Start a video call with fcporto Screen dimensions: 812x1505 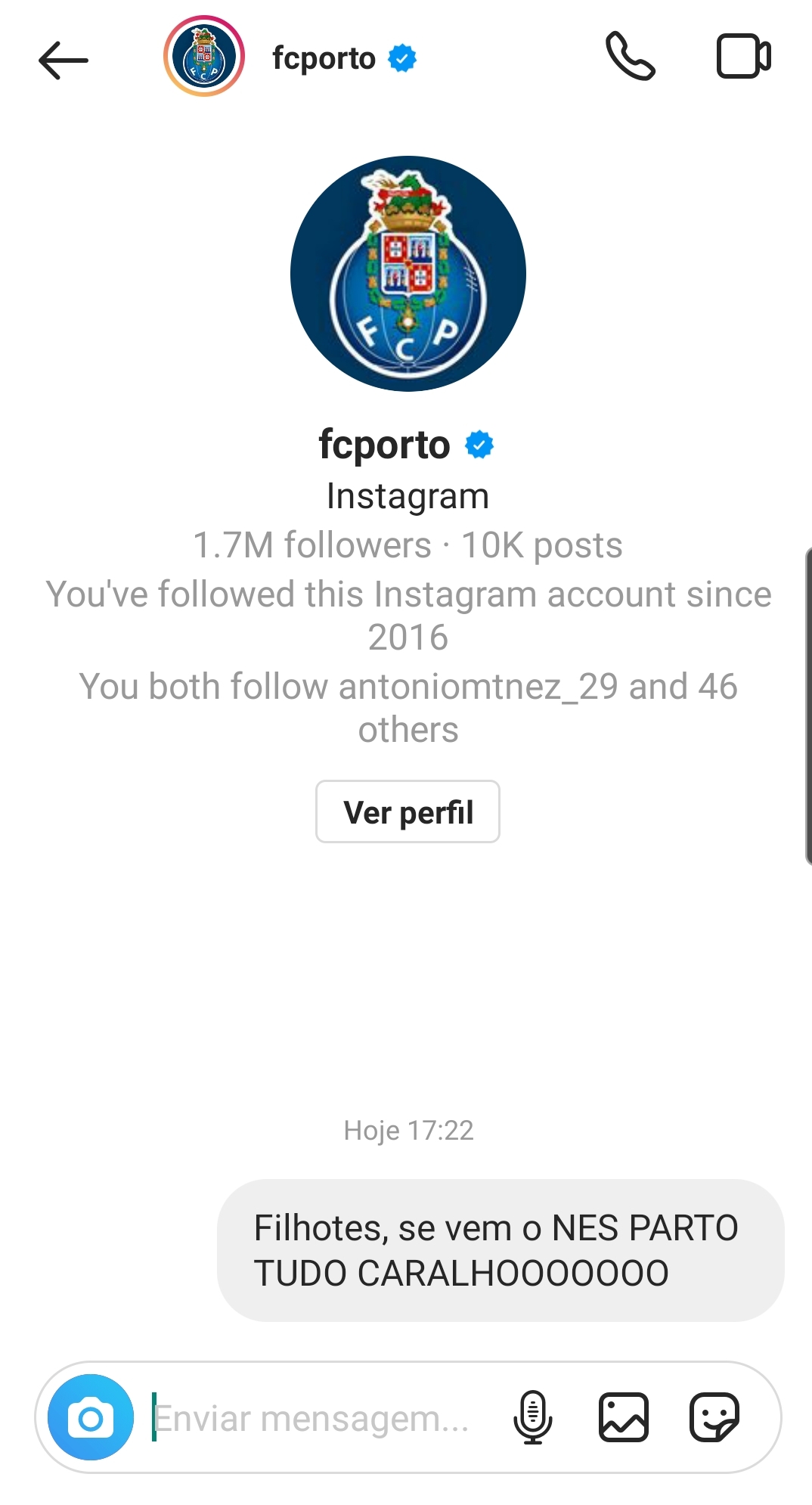743,56
